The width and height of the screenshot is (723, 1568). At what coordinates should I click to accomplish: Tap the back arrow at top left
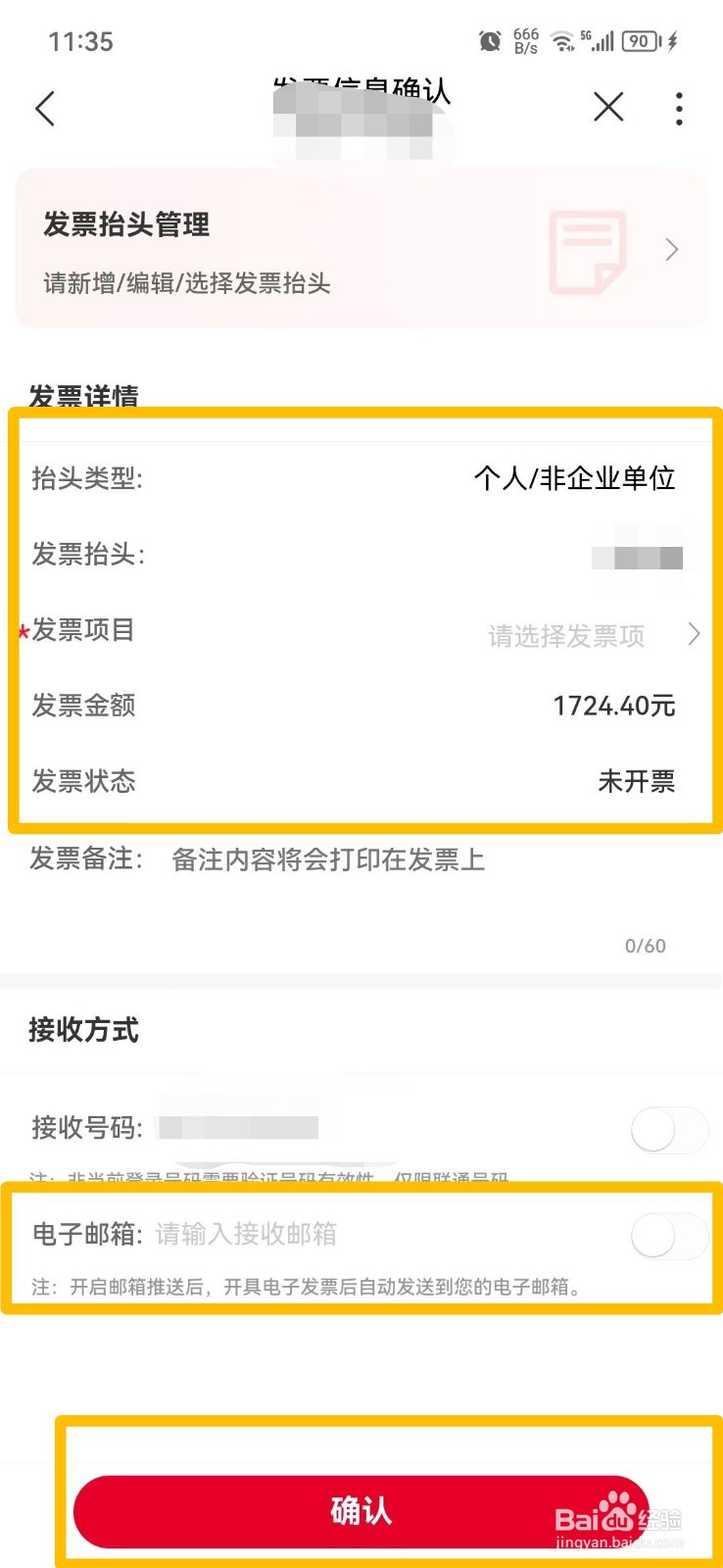click(x=46, y=109)
